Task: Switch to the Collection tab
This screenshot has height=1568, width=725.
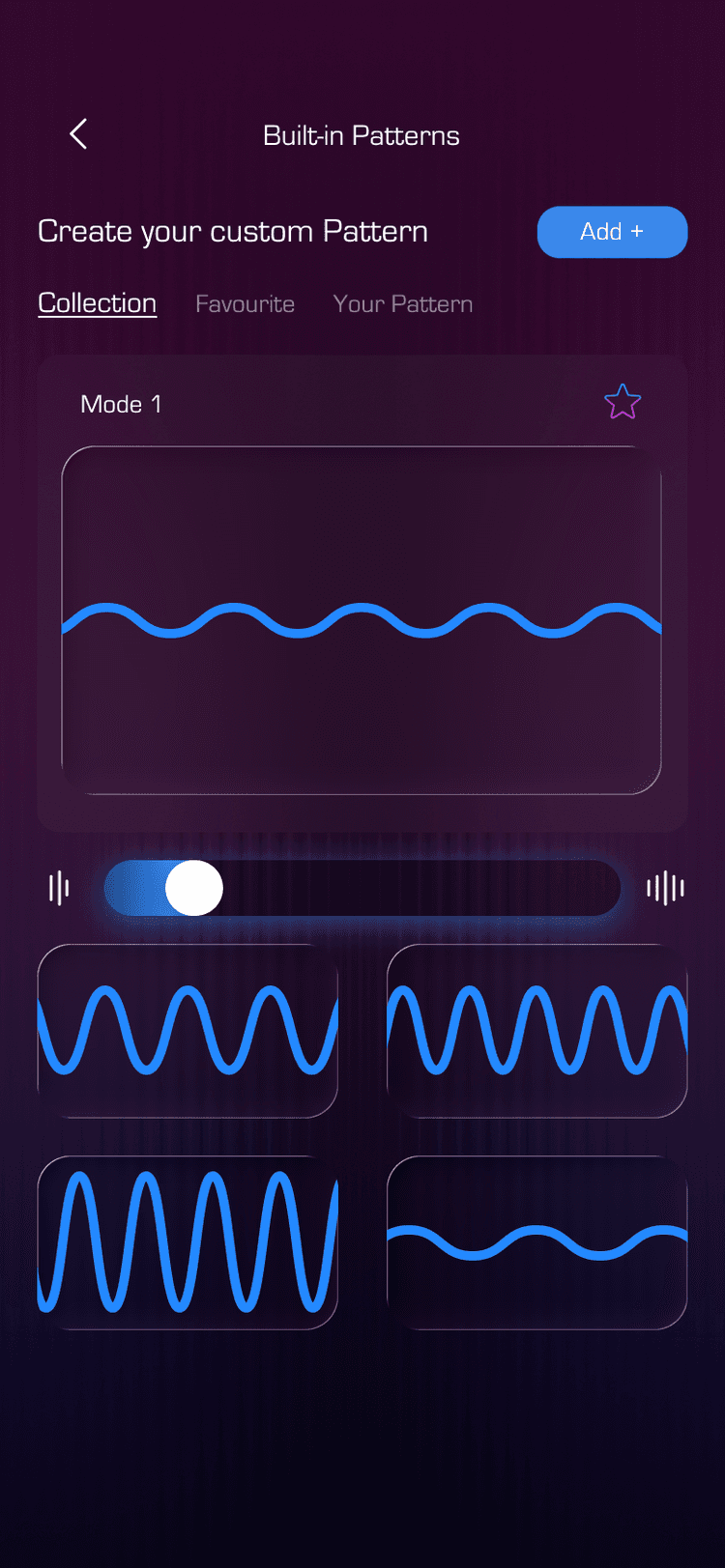Action: pyautogui.click(x=98, y=303)
